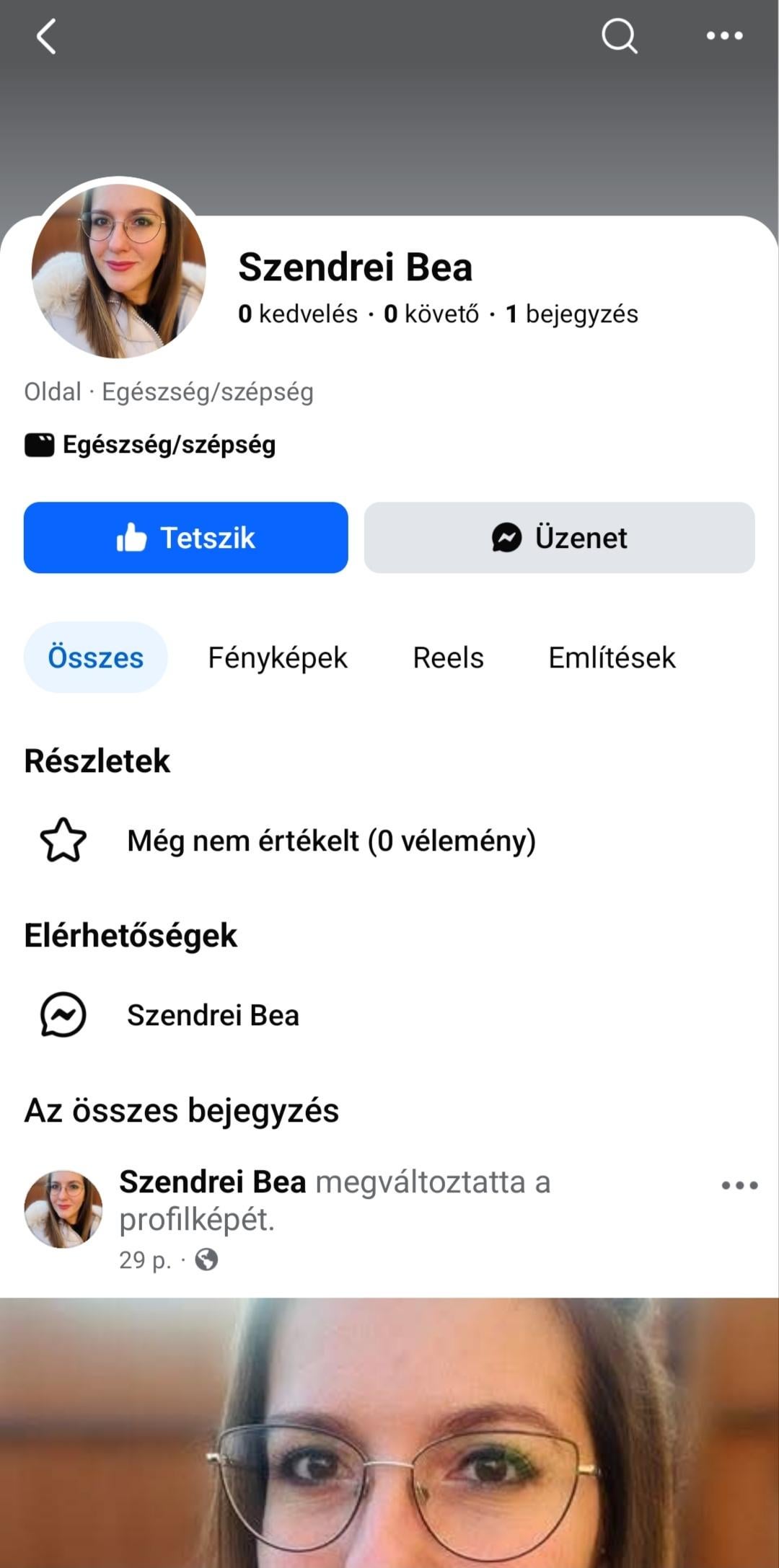Go back using the top arrow
Viewport: 779px width, 1568px height.
click(47, 37)
